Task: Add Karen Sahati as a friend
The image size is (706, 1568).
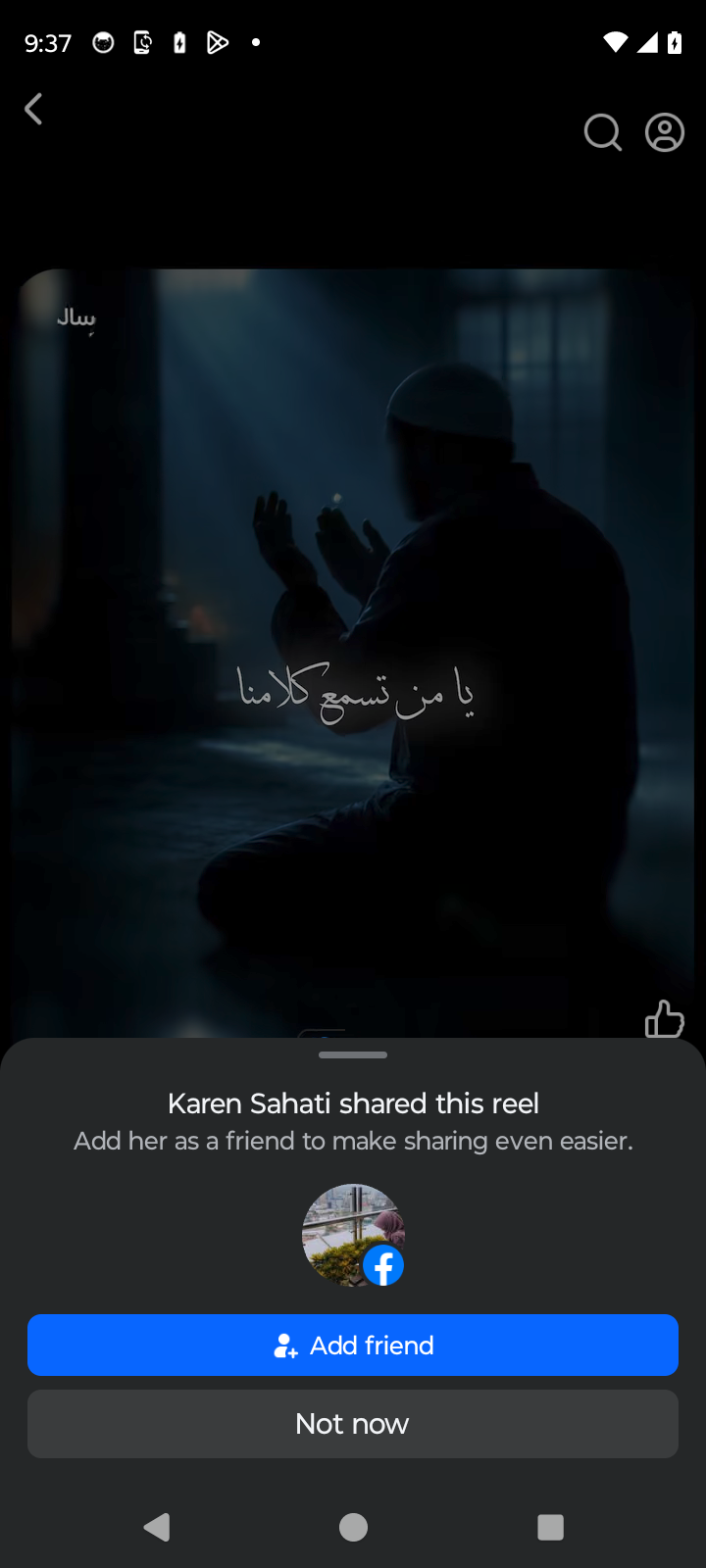Action: tap(353, 1345)
